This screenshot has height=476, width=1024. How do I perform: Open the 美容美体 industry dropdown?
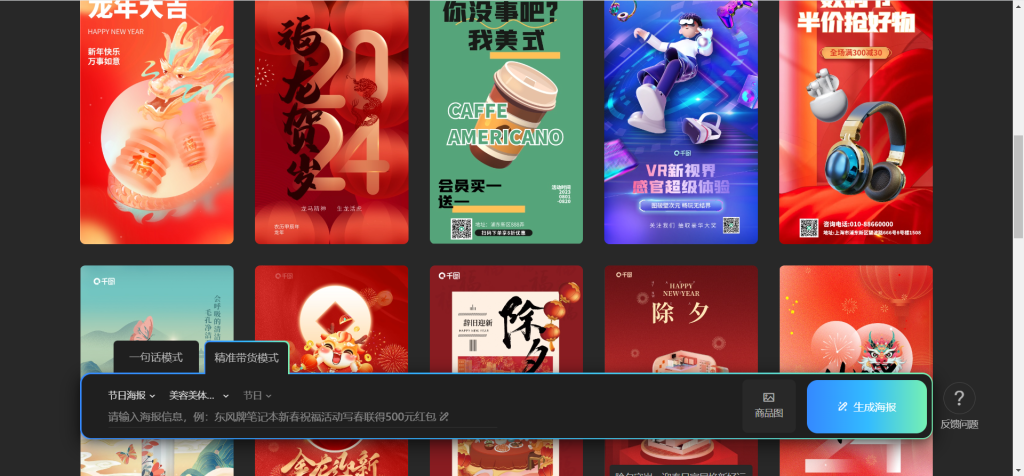[x=199, y=395]
